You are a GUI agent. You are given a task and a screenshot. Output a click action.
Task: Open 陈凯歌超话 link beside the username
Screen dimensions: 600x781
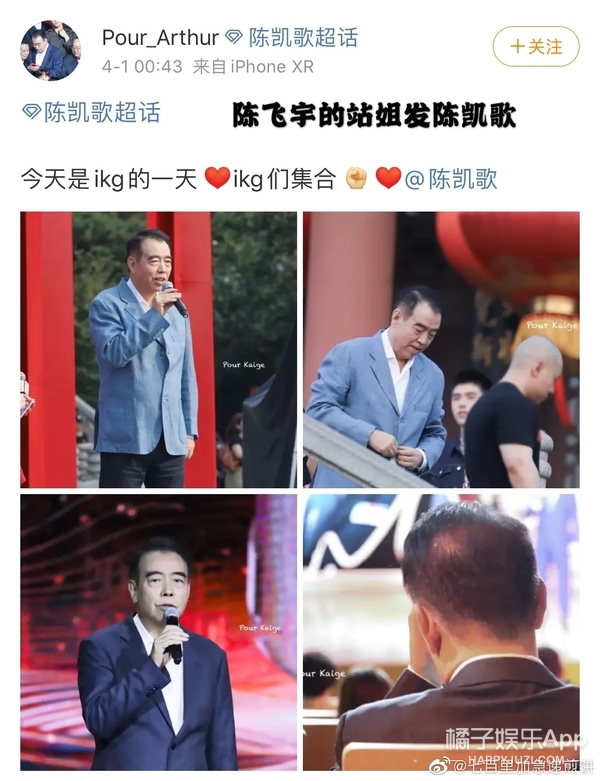[301, 38]
